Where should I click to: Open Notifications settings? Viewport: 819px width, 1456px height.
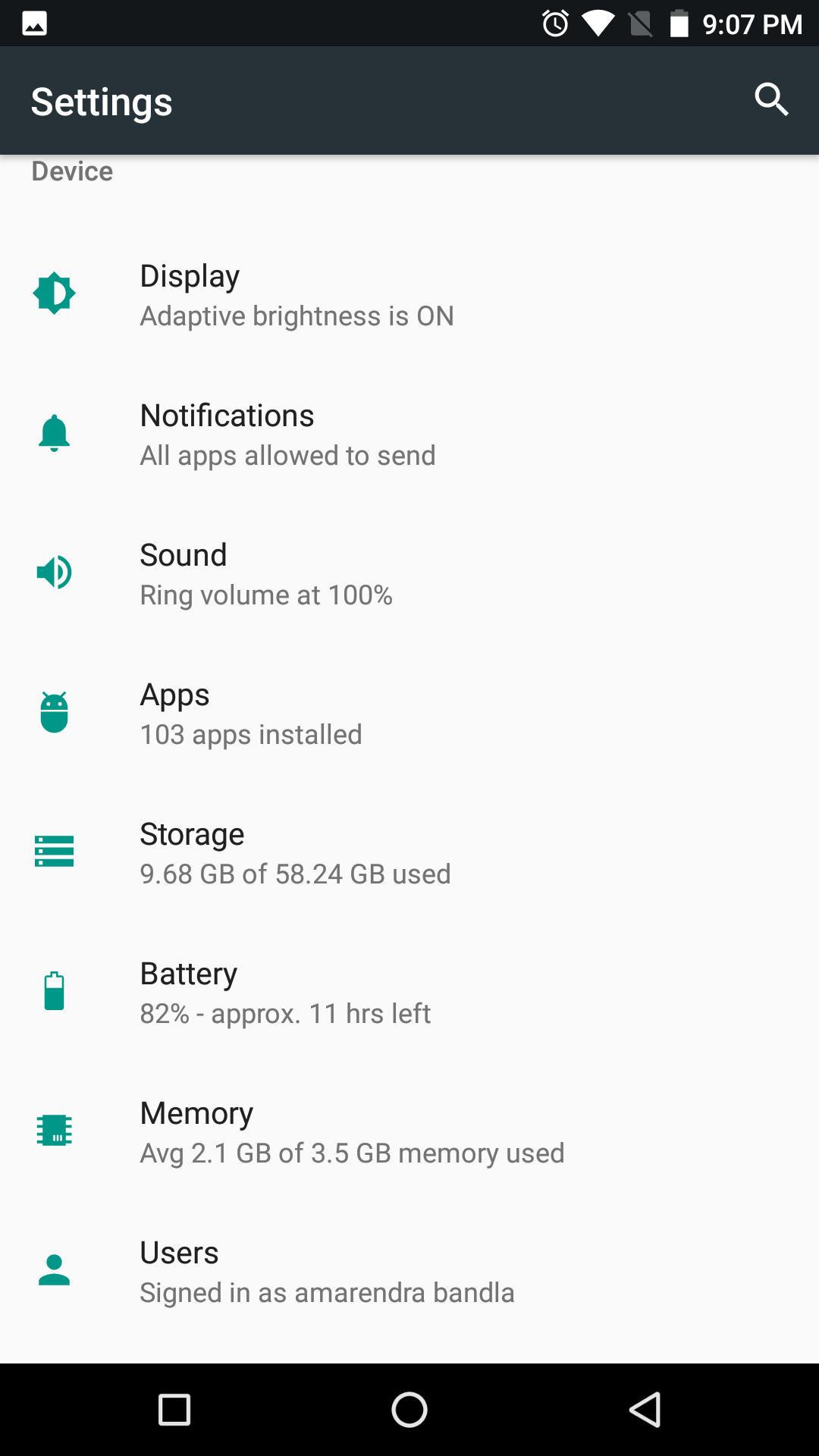pos(409,434)
